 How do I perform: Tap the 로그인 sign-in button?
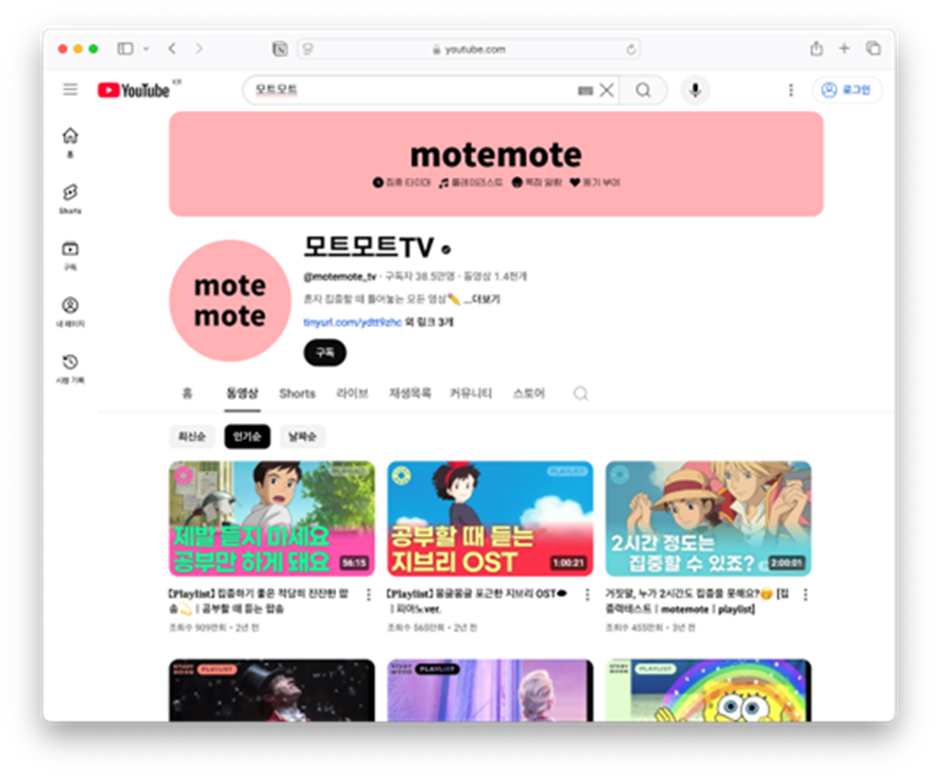pyautogui.click(x=847, y=90)
